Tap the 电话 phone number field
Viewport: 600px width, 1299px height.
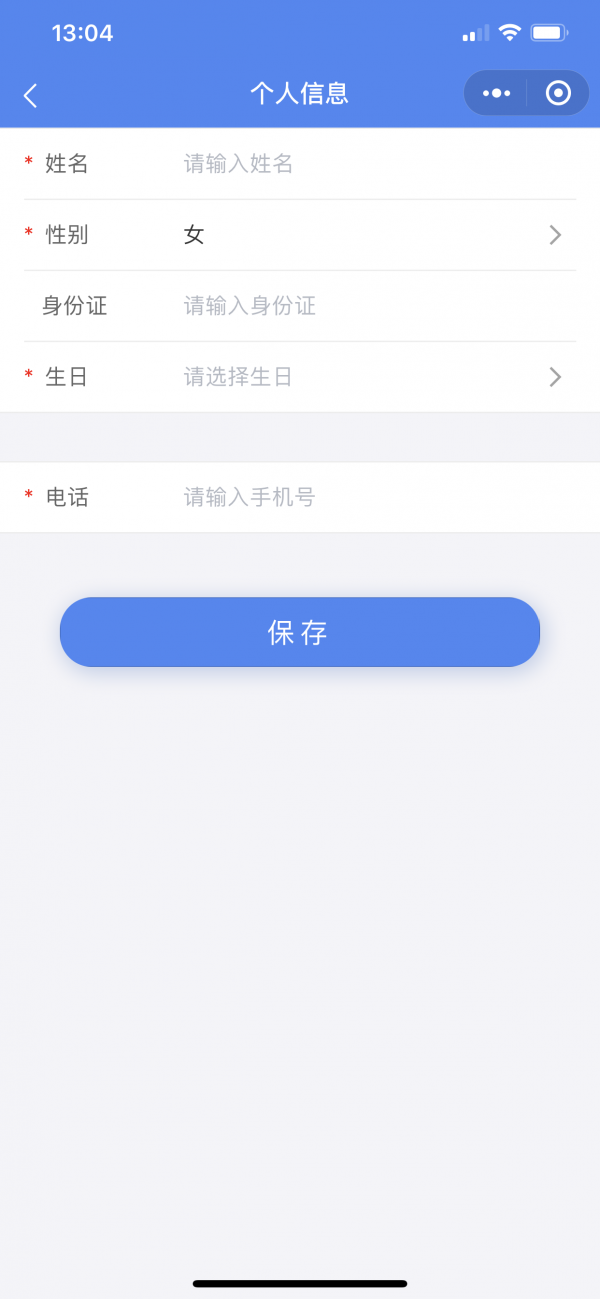point(379,497)
